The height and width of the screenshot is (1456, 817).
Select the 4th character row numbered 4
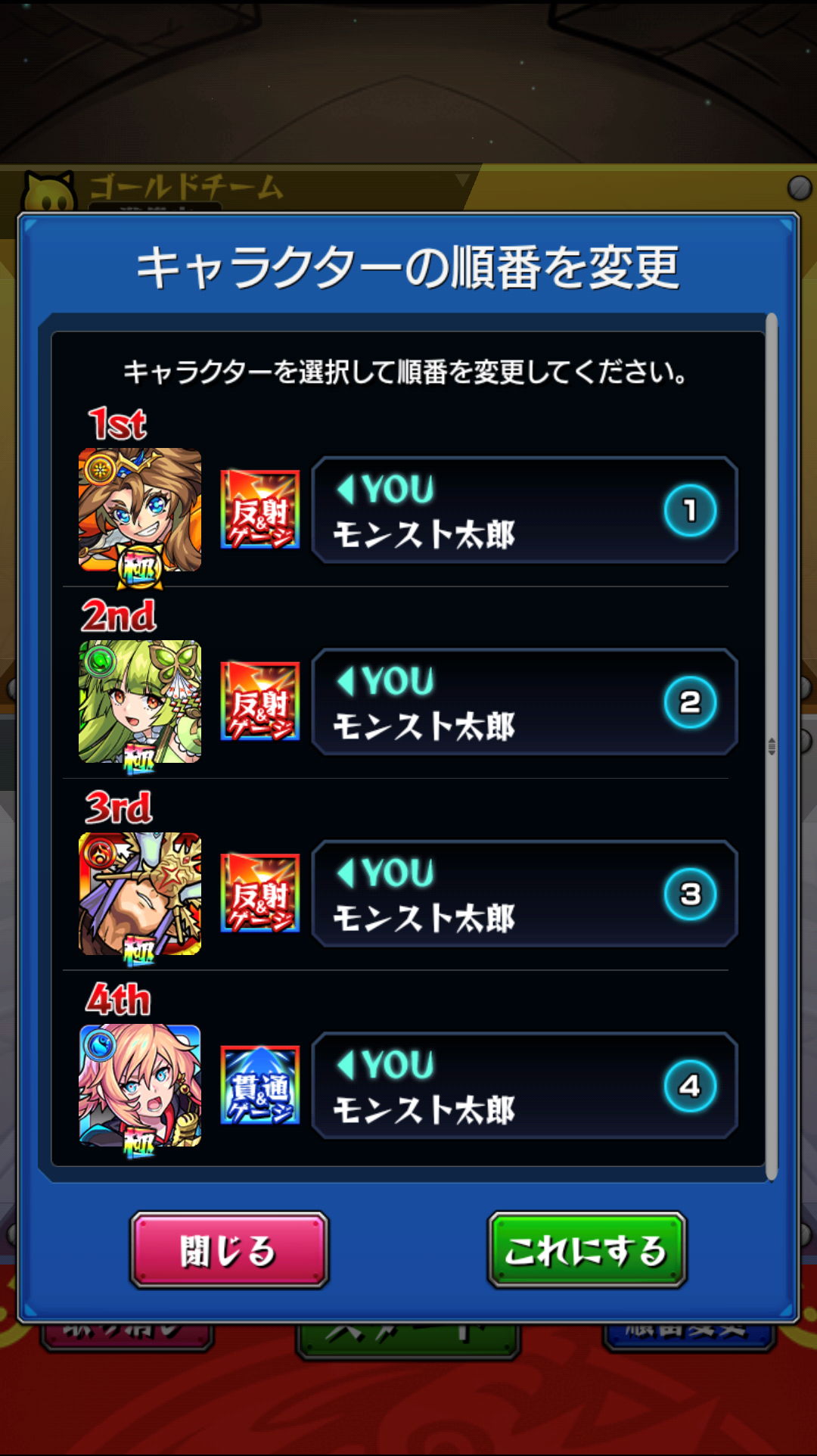pos(524,1085)
